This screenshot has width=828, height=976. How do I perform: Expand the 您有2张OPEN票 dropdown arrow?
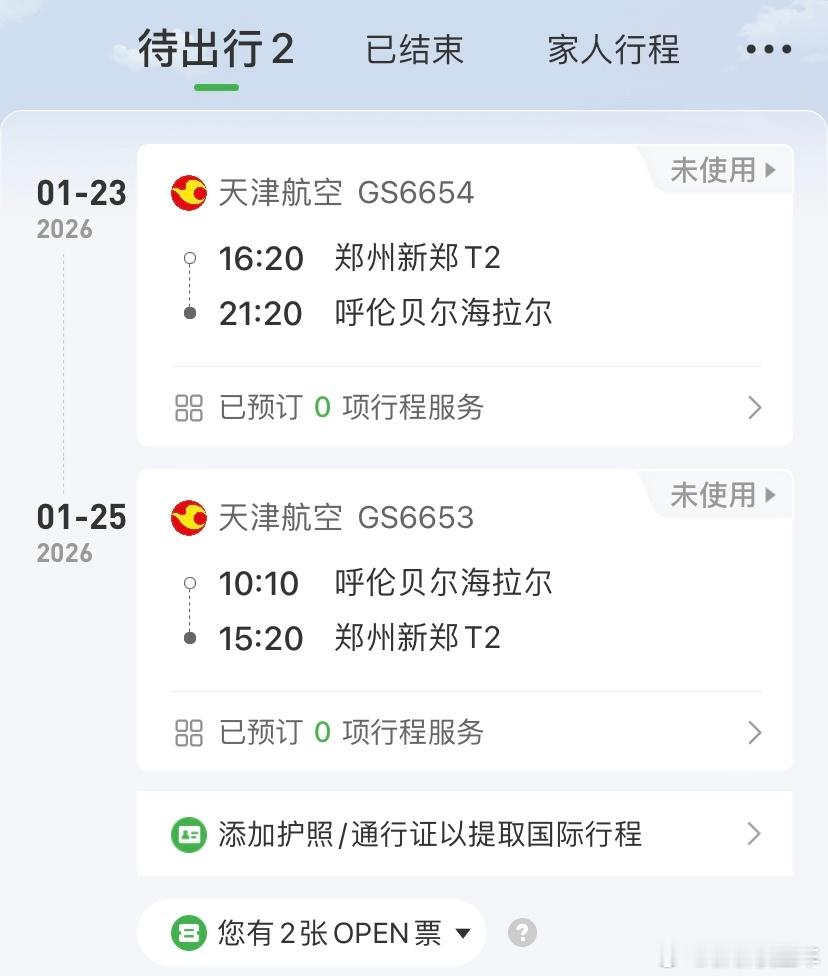[x=462, y=931]
